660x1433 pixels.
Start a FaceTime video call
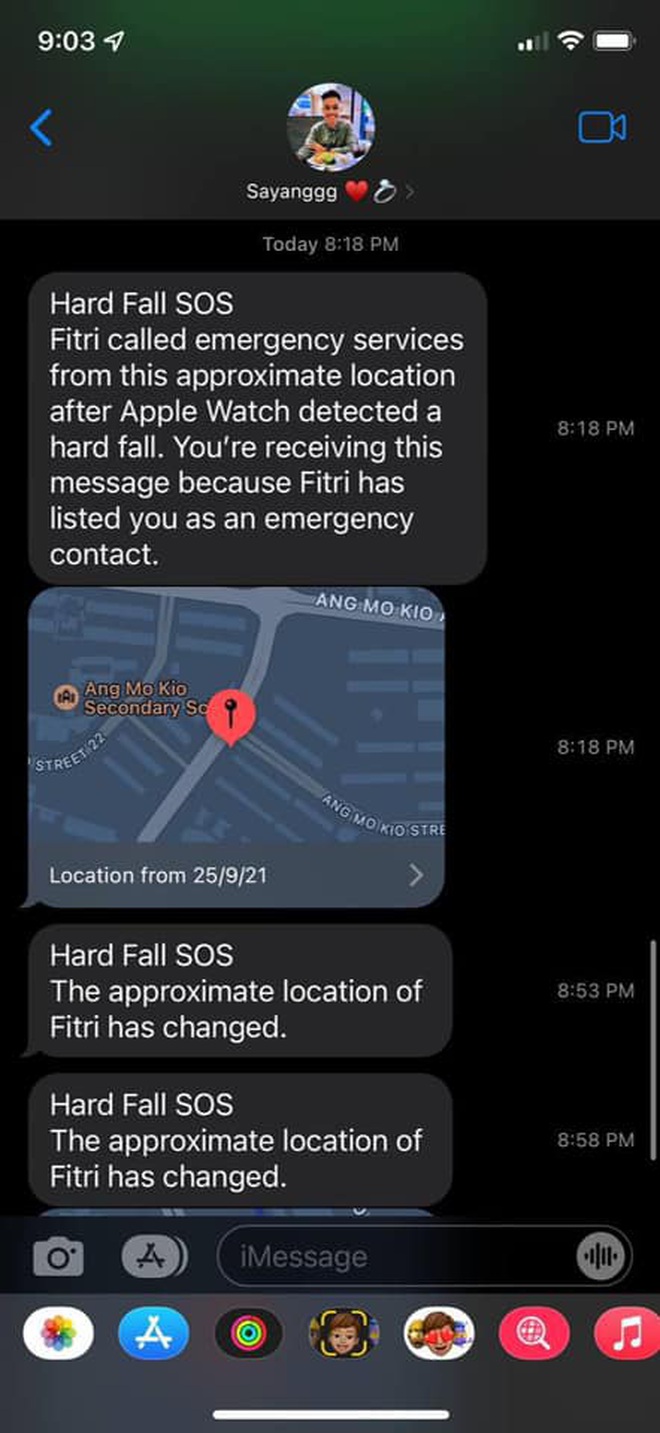coord(602,128)
